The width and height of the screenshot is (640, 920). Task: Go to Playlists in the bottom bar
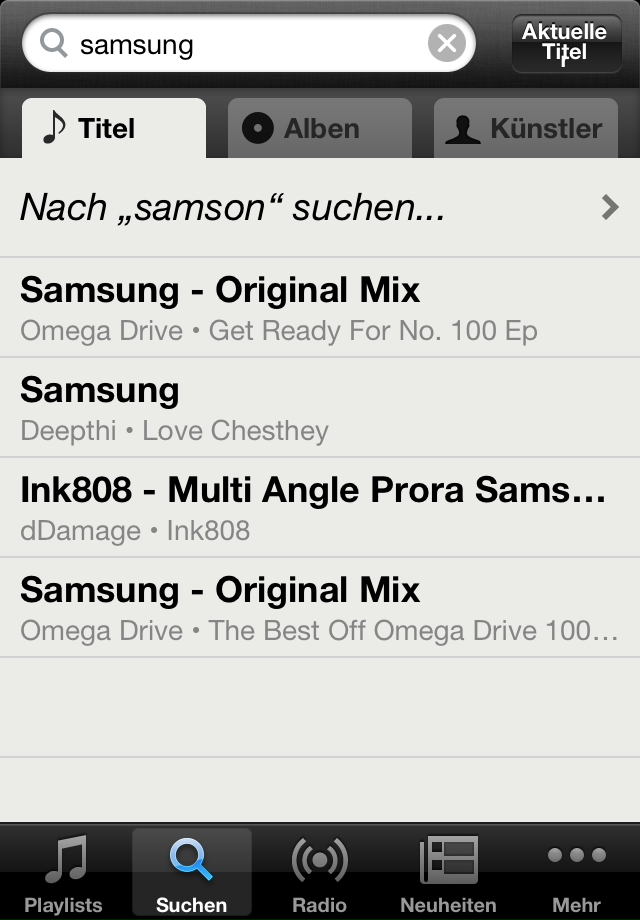(x=64, y=872)
